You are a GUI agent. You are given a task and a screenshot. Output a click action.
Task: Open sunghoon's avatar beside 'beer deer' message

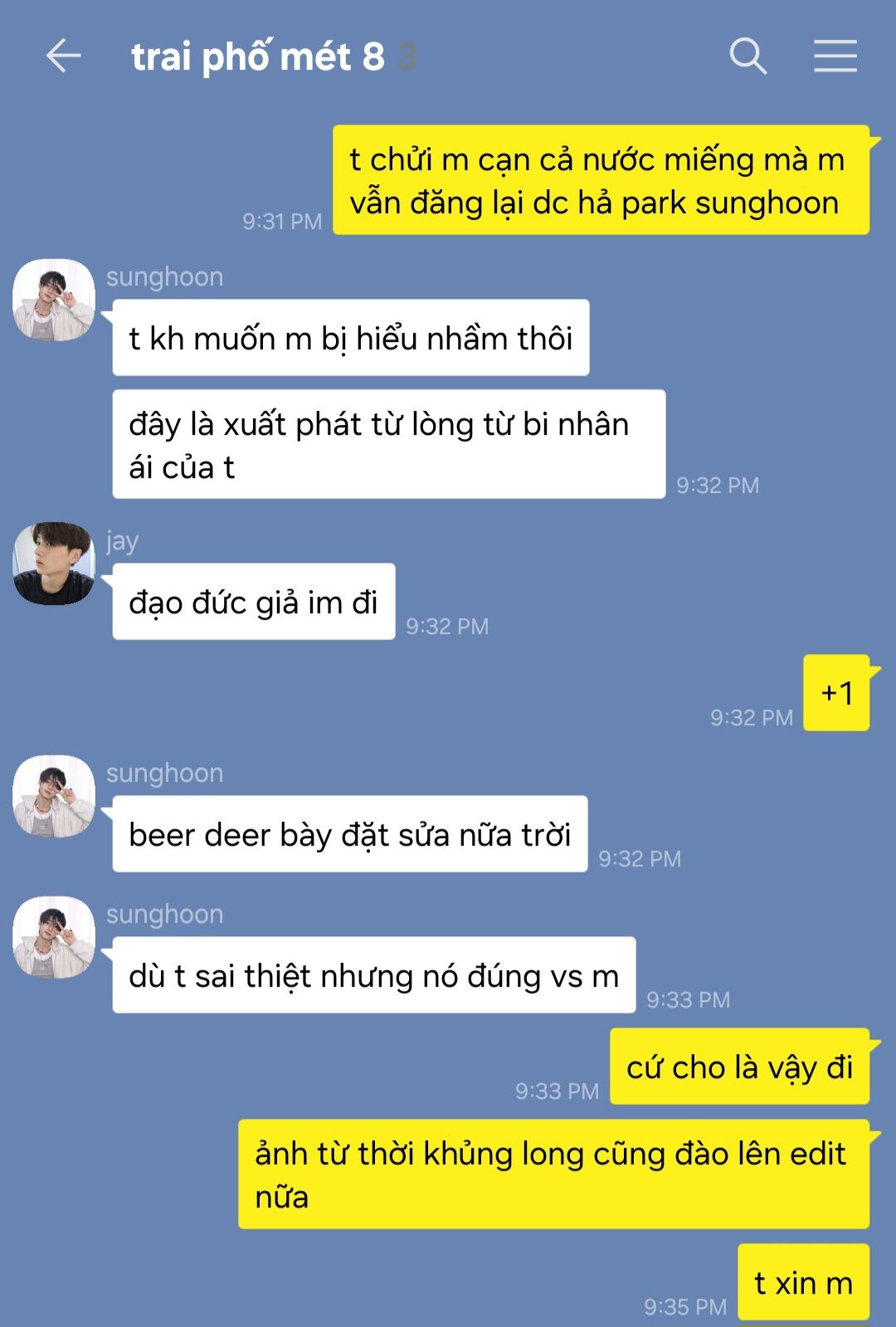point(54,796)
